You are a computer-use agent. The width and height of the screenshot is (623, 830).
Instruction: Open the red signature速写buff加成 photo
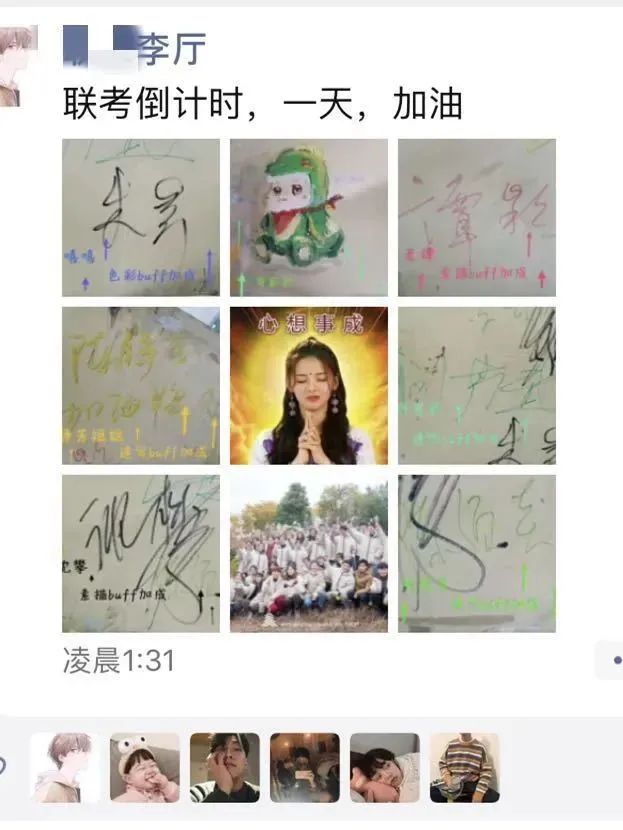(477, 217)
